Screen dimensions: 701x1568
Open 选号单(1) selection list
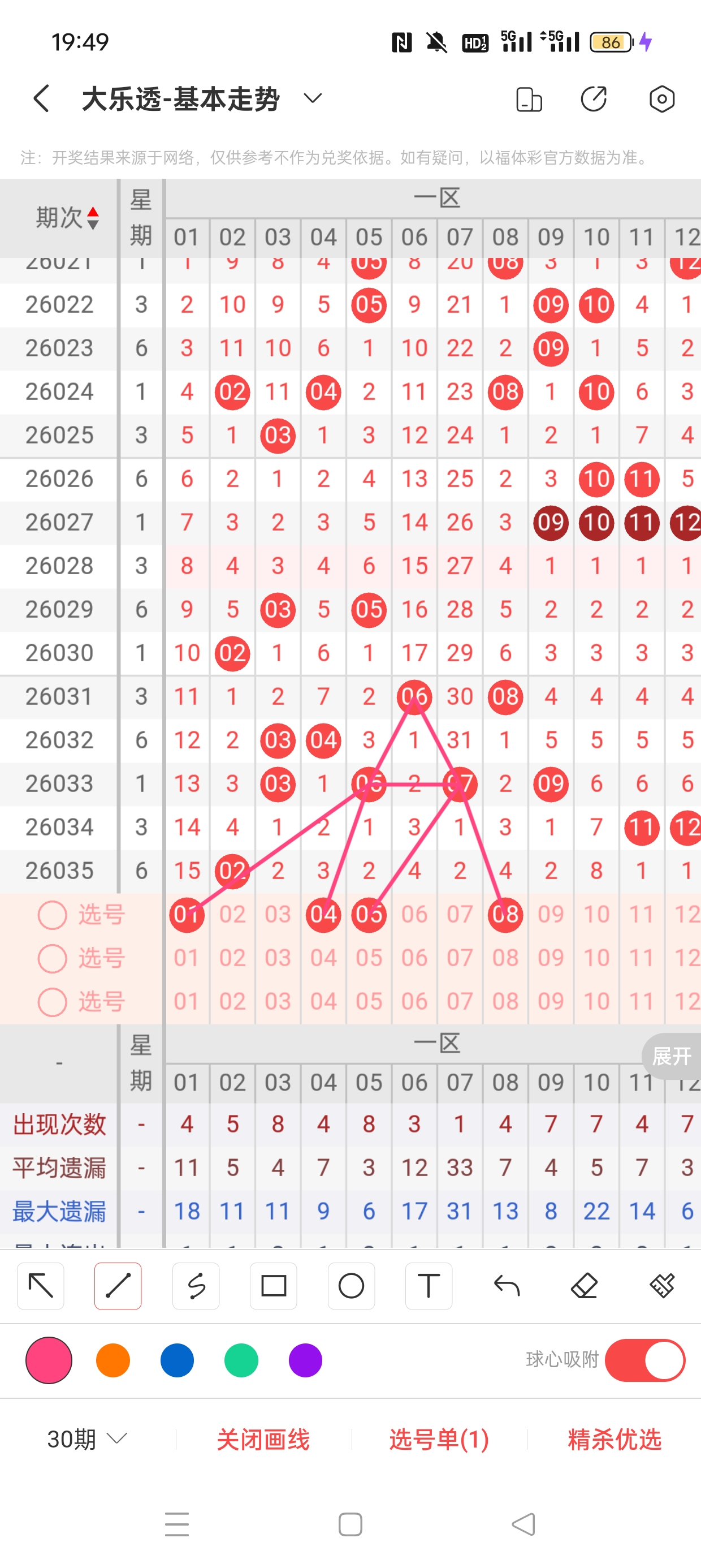coord(439,1440)
